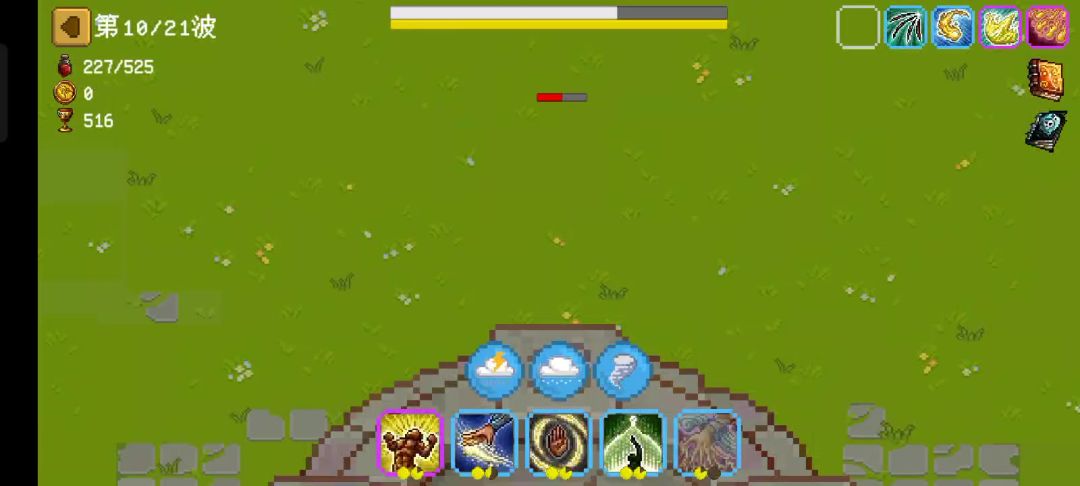Open the orange spellbook
1080x486 pixels.
(x=1046, y=79)
